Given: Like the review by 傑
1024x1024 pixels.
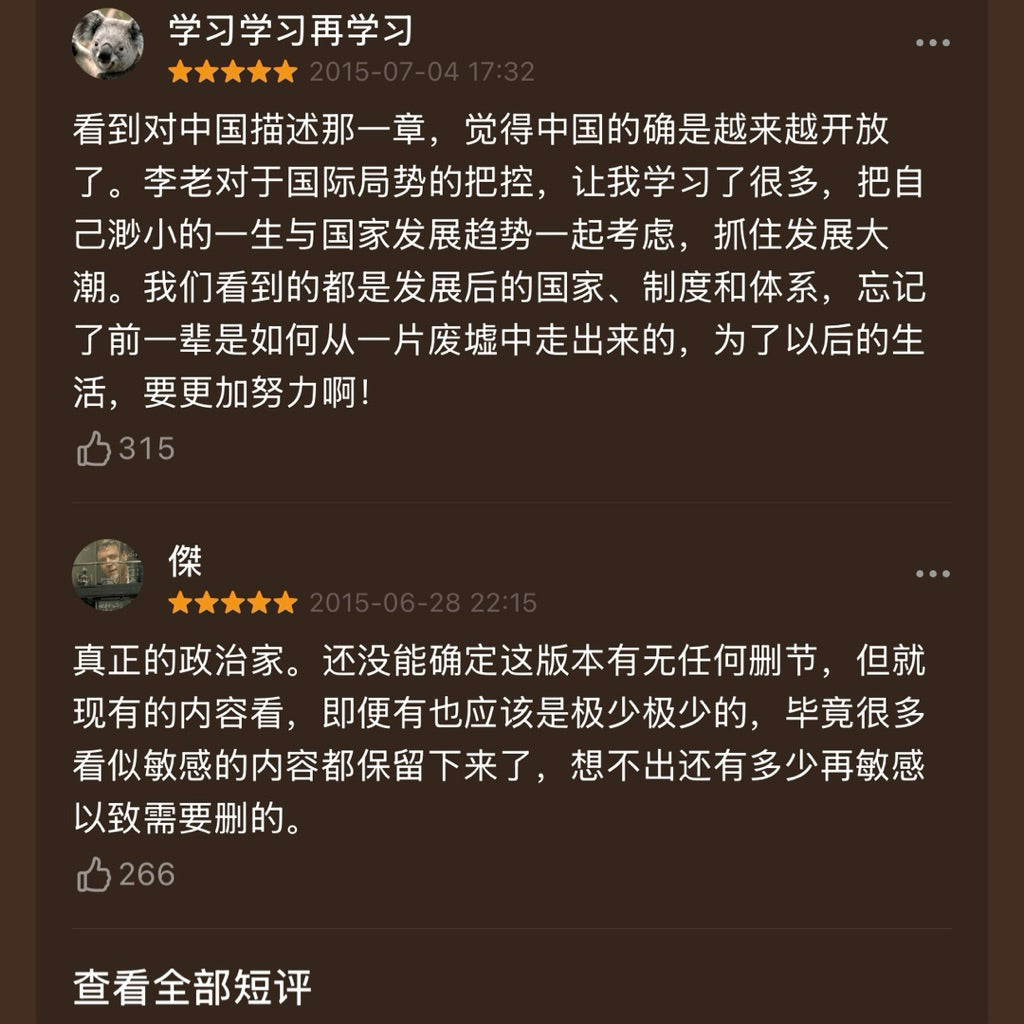Looking at the screenshot, I should point(95,875).
